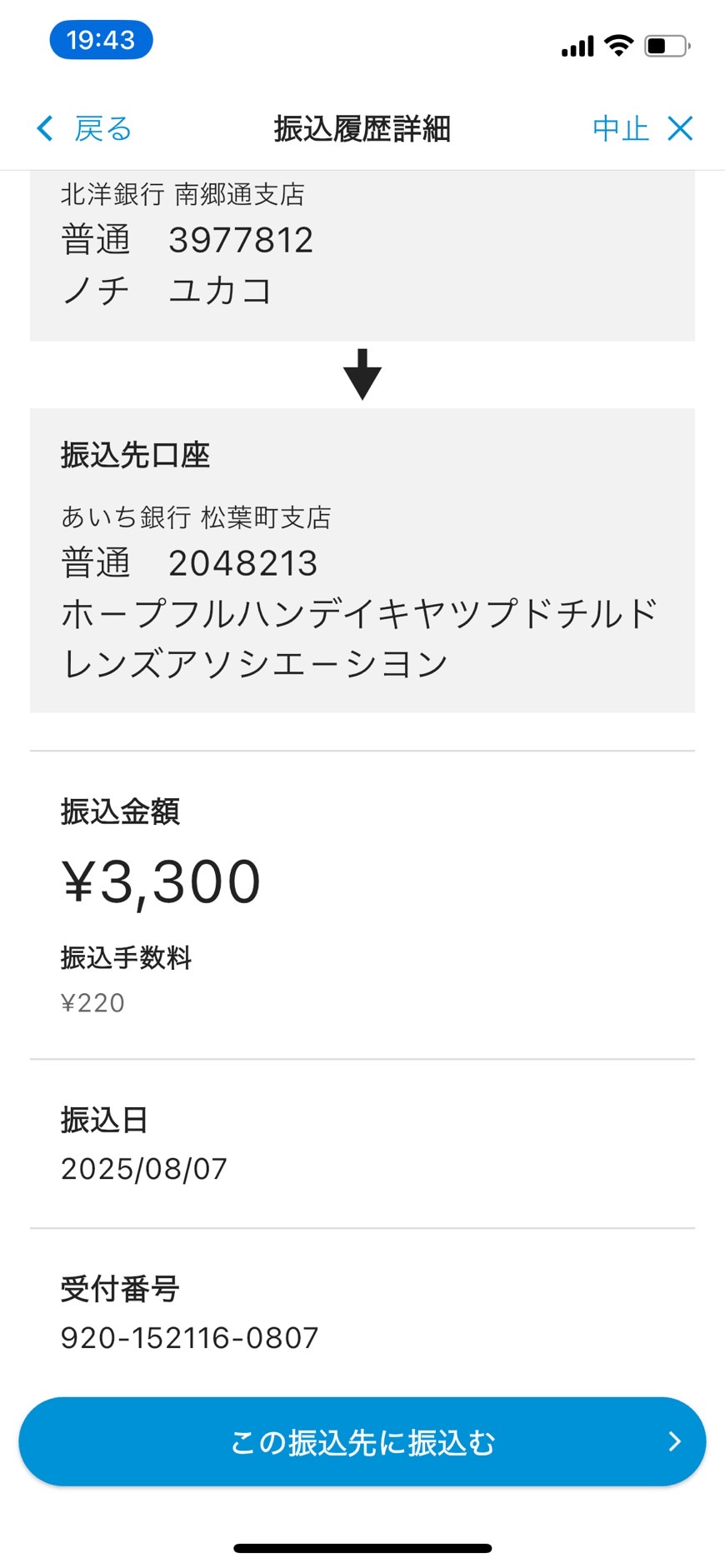Cancel with the 中止 close button
The width and height of the screenshot is (725, 1568).
[642, 128]
